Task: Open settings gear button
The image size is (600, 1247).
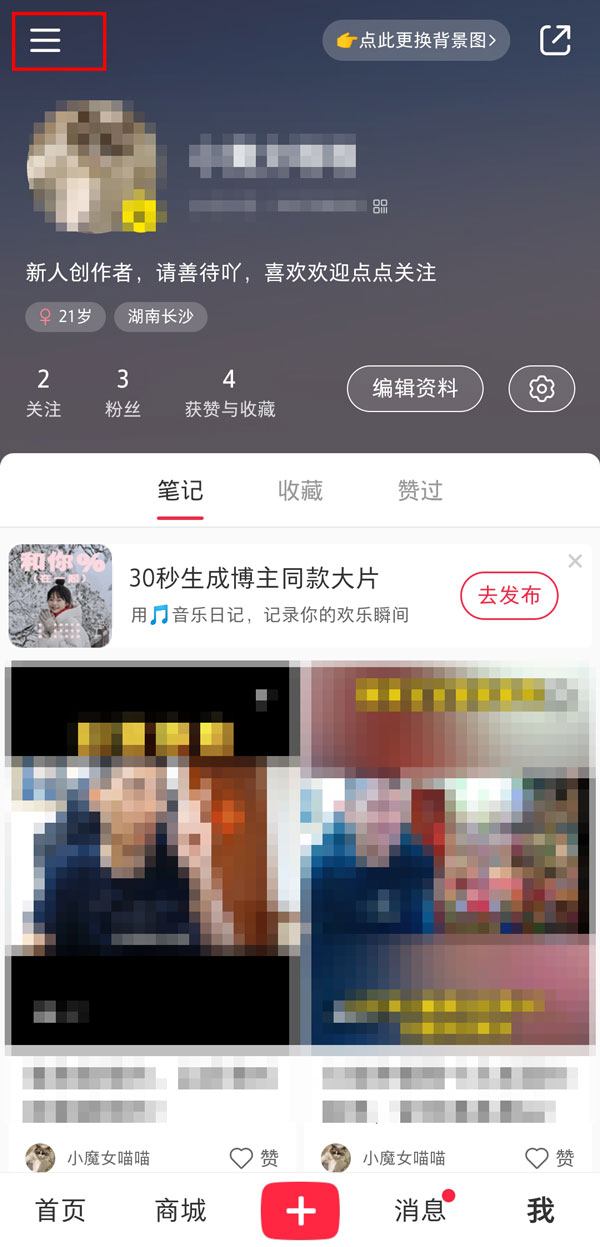Action: coord(542,389)
